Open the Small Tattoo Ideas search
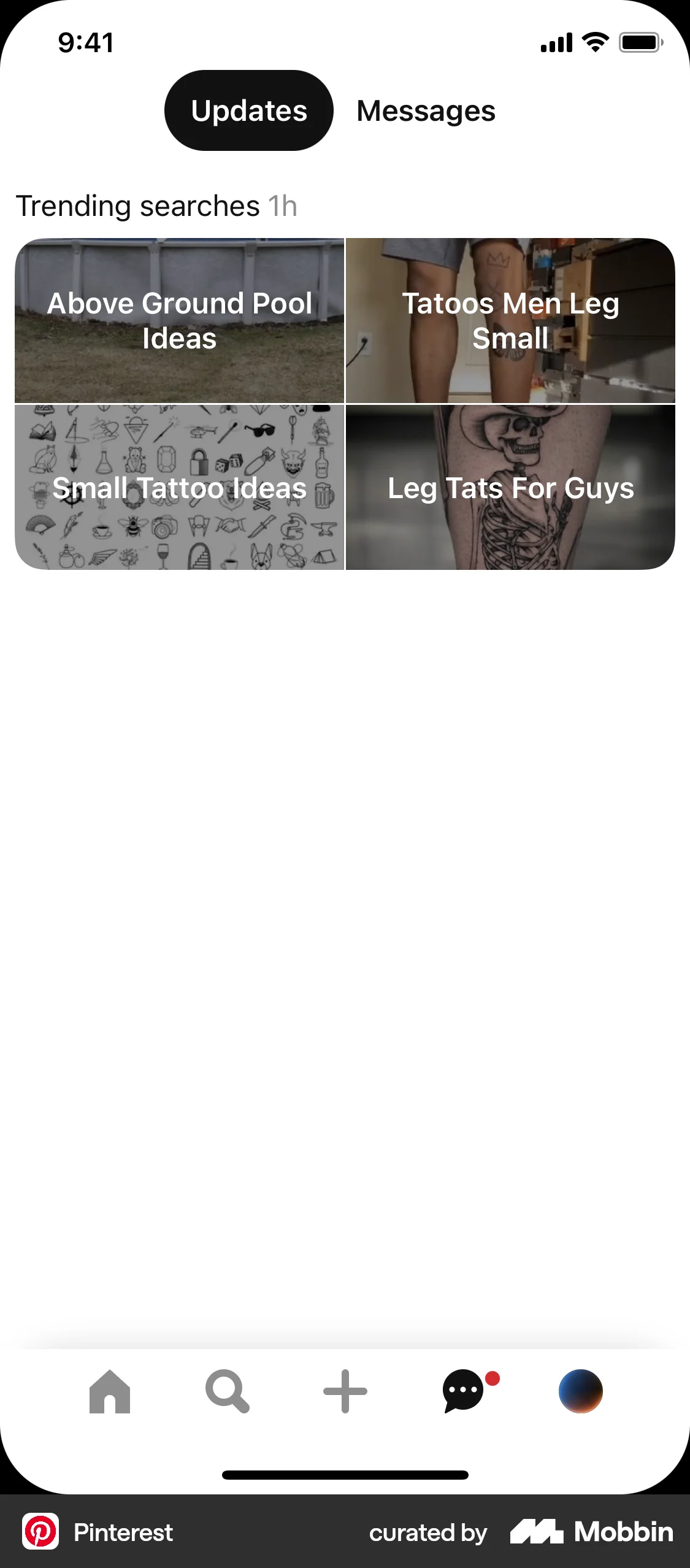The image size is (690, 1568). coord(180,488)
